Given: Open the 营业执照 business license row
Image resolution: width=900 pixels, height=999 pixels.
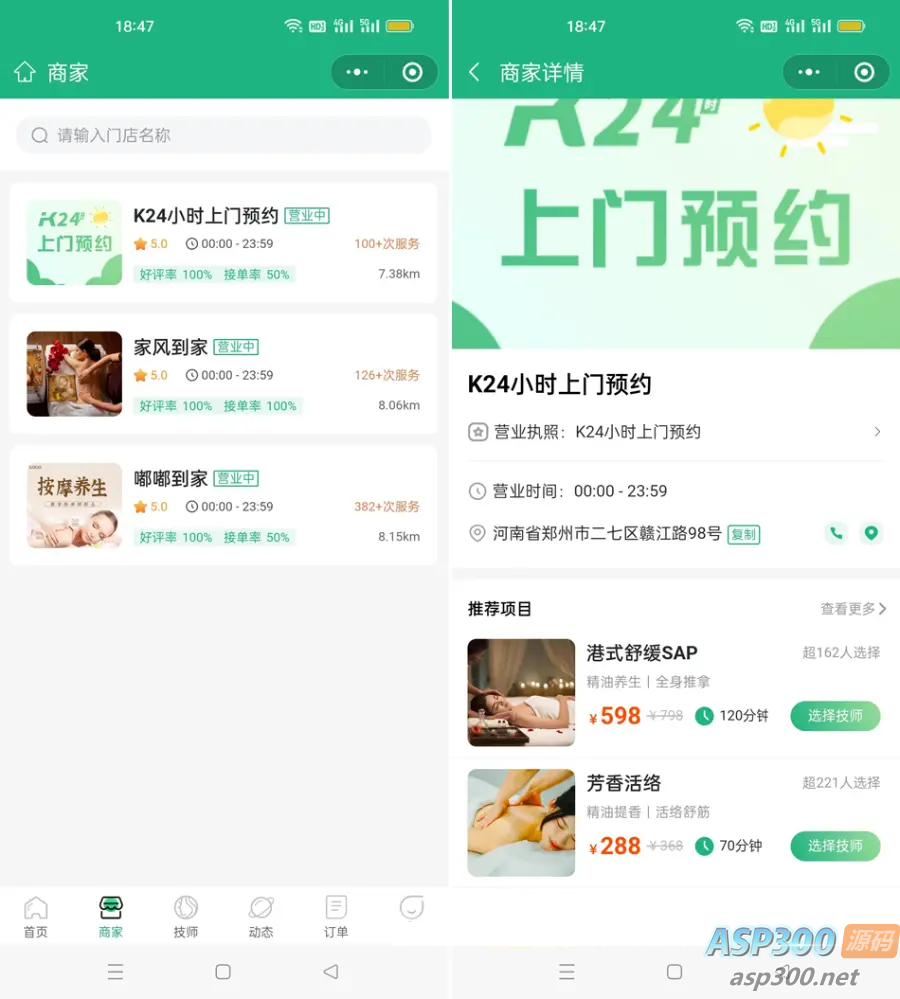Looking at the screenshot, I should tap(675, 432).
